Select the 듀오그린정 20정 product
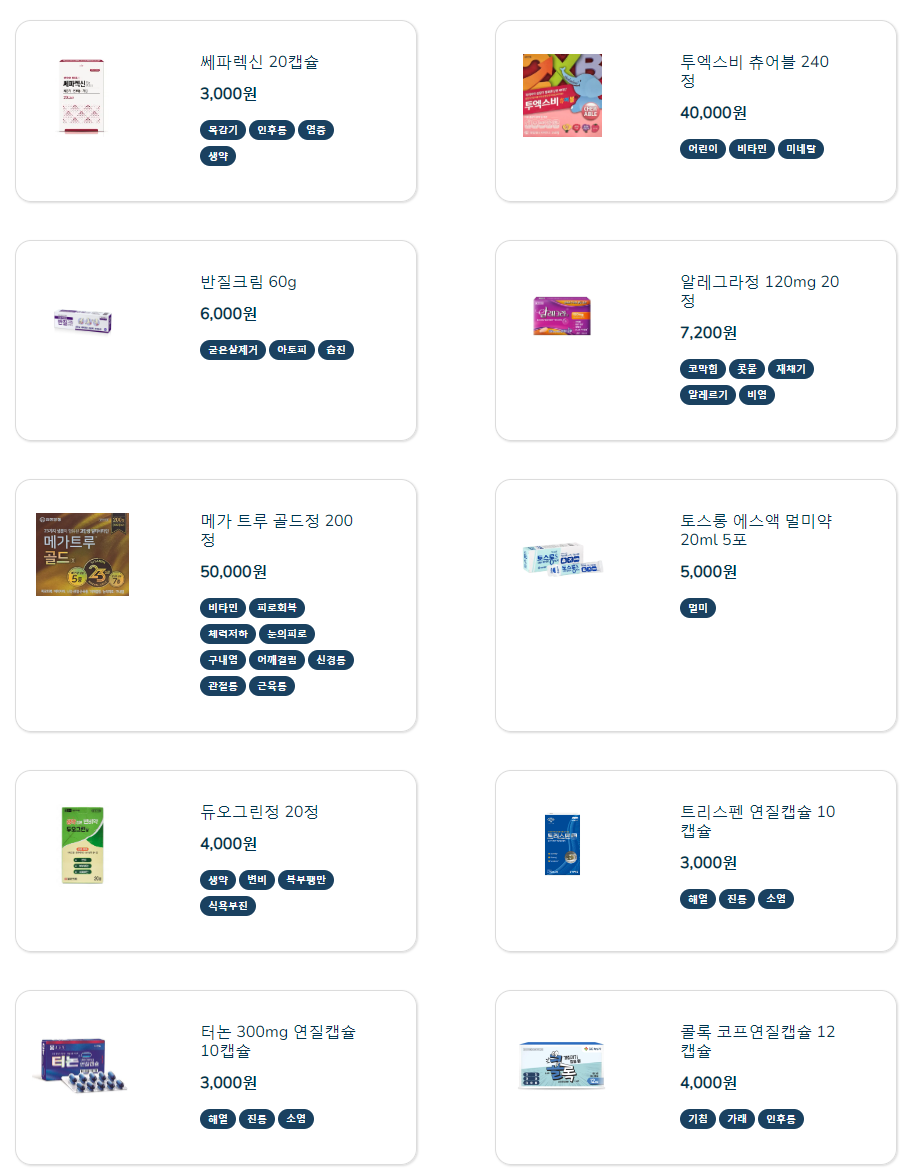 point(259,812)
